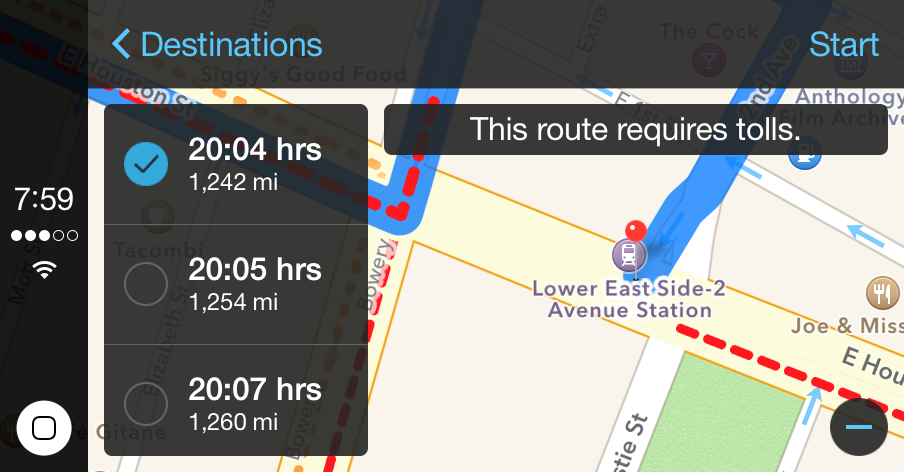Choose the 20:05 hrs 1,254 mi route
Viewport: 904px width, 472px height.
pyautogui.click(x=236, y=285)
